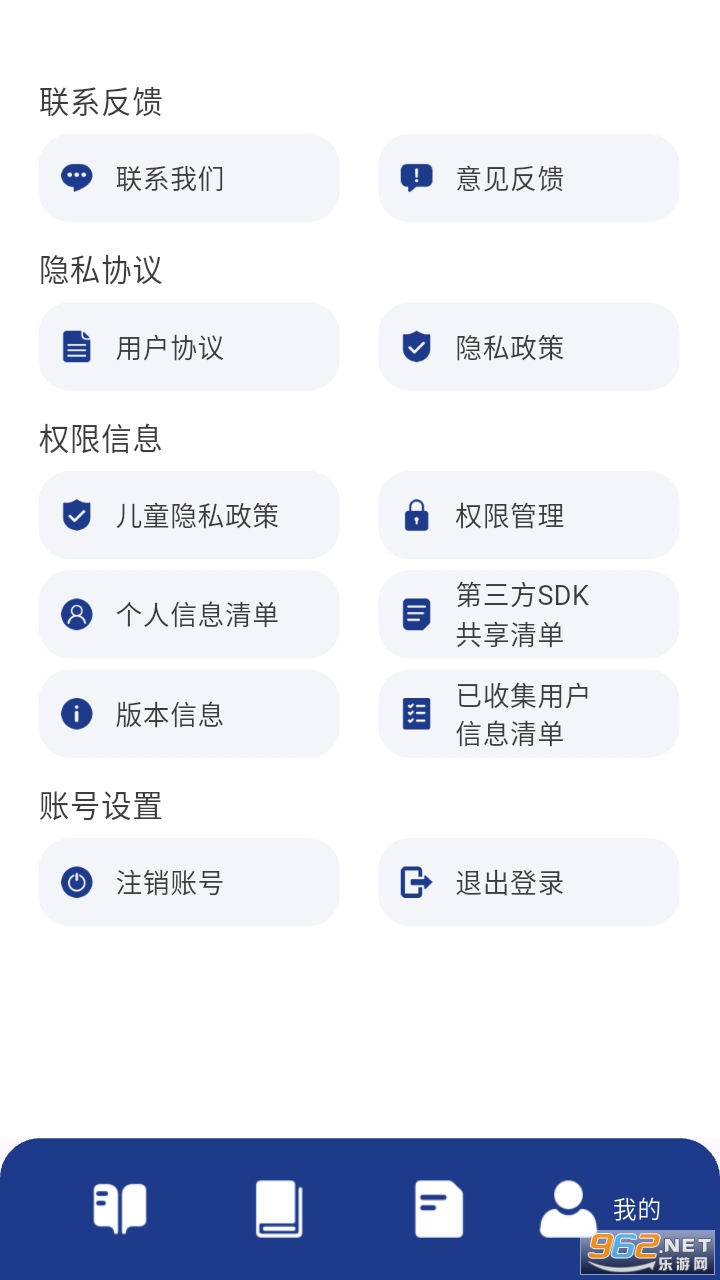Click the chat bubble icon beside 联系我们
The width and height of the screenshot is (720, 1280).
pyautogui.click(x=76, y=177)
